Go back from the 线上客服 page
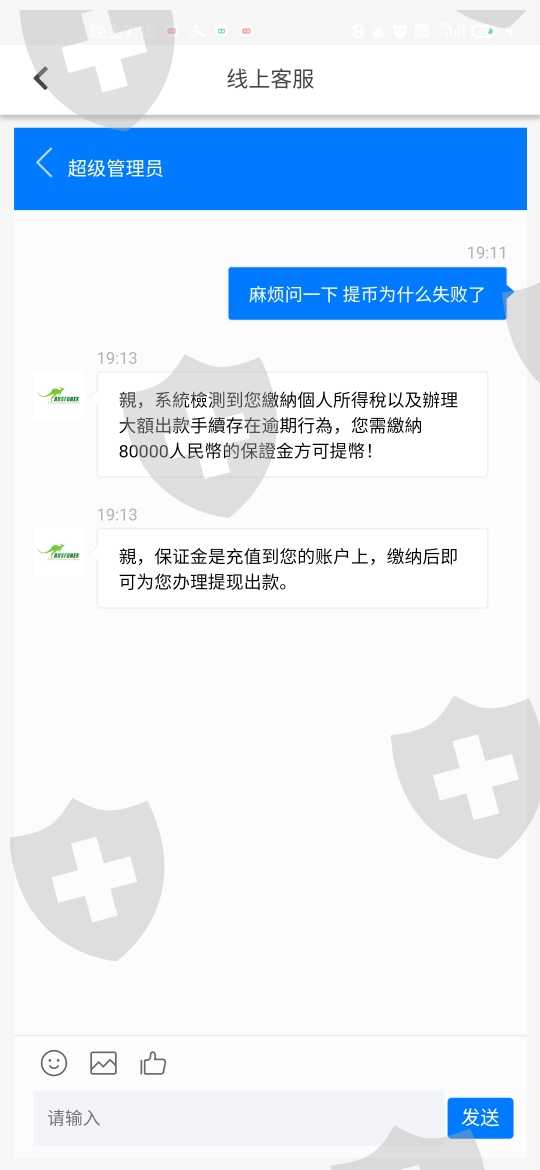Image resolution: width=540 pixels, height=1170 pixels. [40, 78]
